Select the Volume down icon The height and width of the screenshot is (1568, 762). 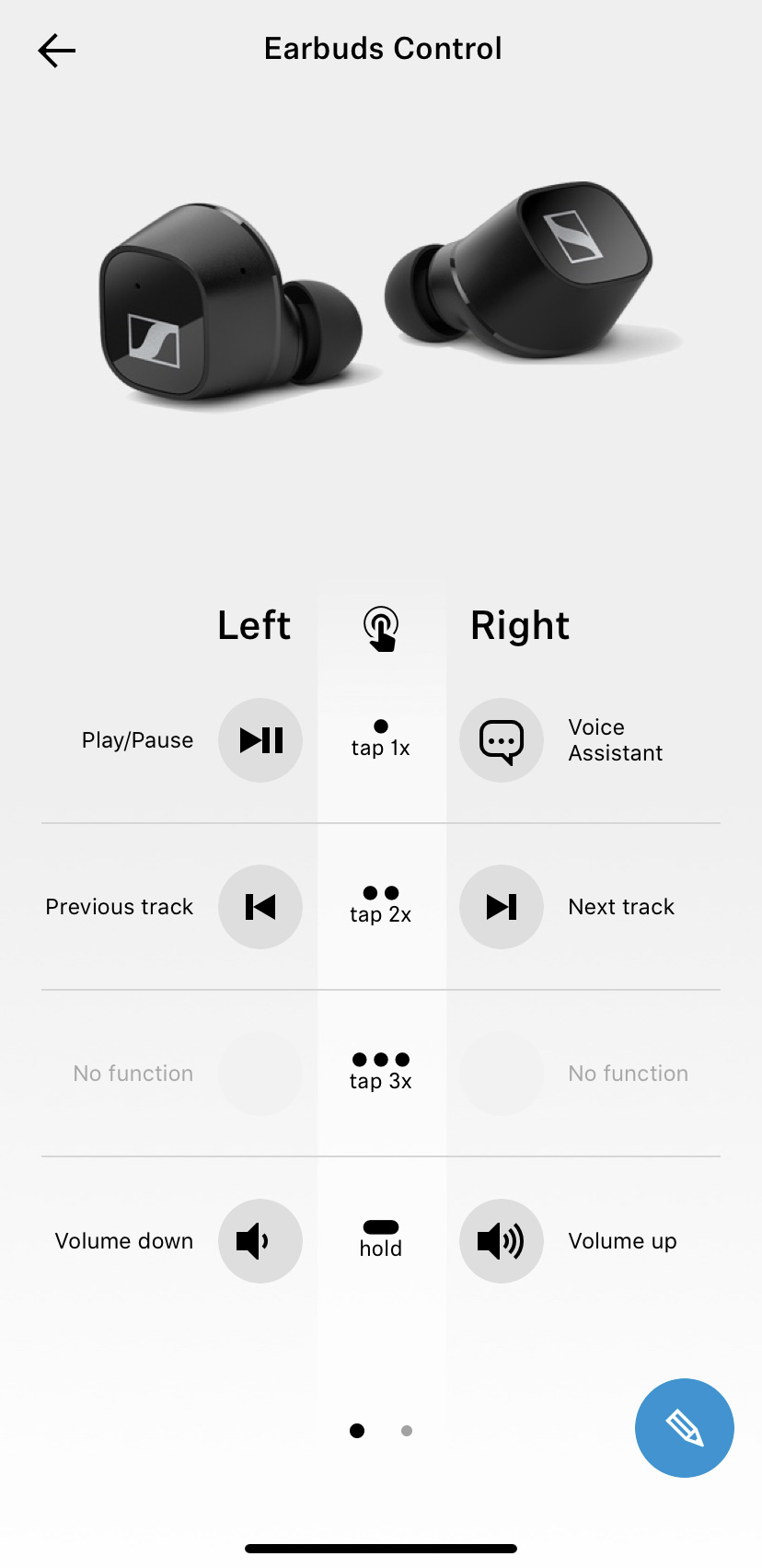coord(260,1241)
